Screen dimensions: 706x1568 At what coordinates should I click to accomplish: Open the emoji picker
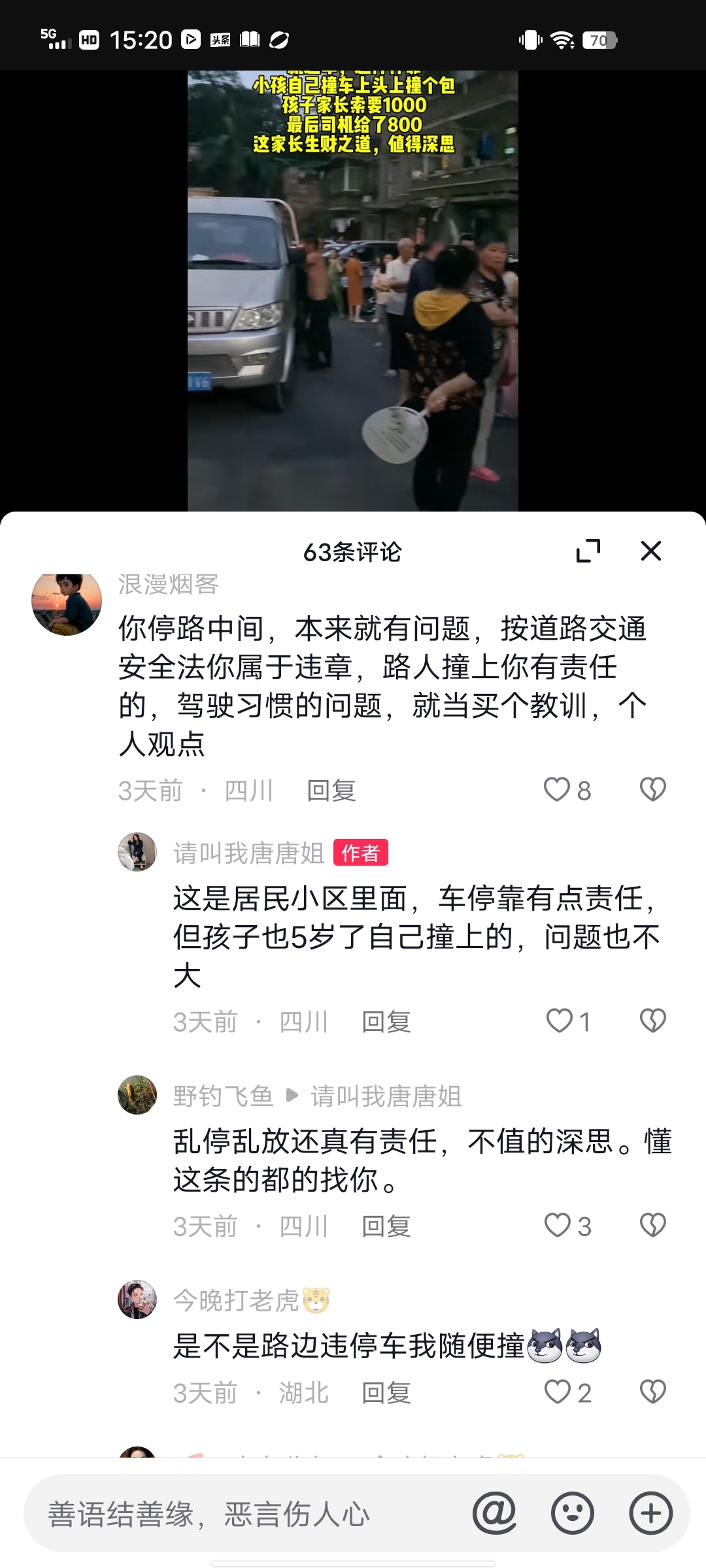pos(573,1513)
